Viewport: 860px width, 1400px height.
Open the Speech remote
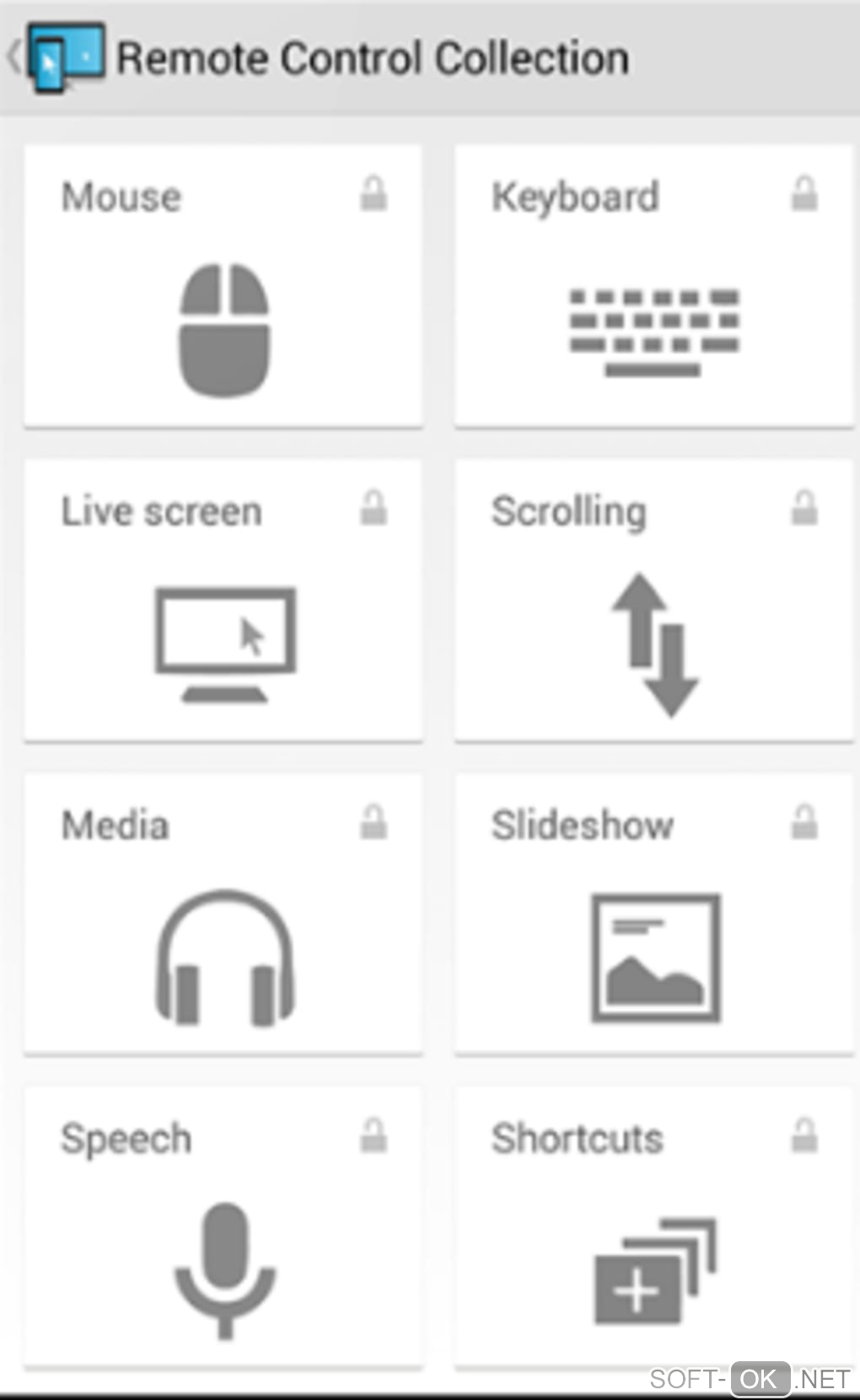223,1227
